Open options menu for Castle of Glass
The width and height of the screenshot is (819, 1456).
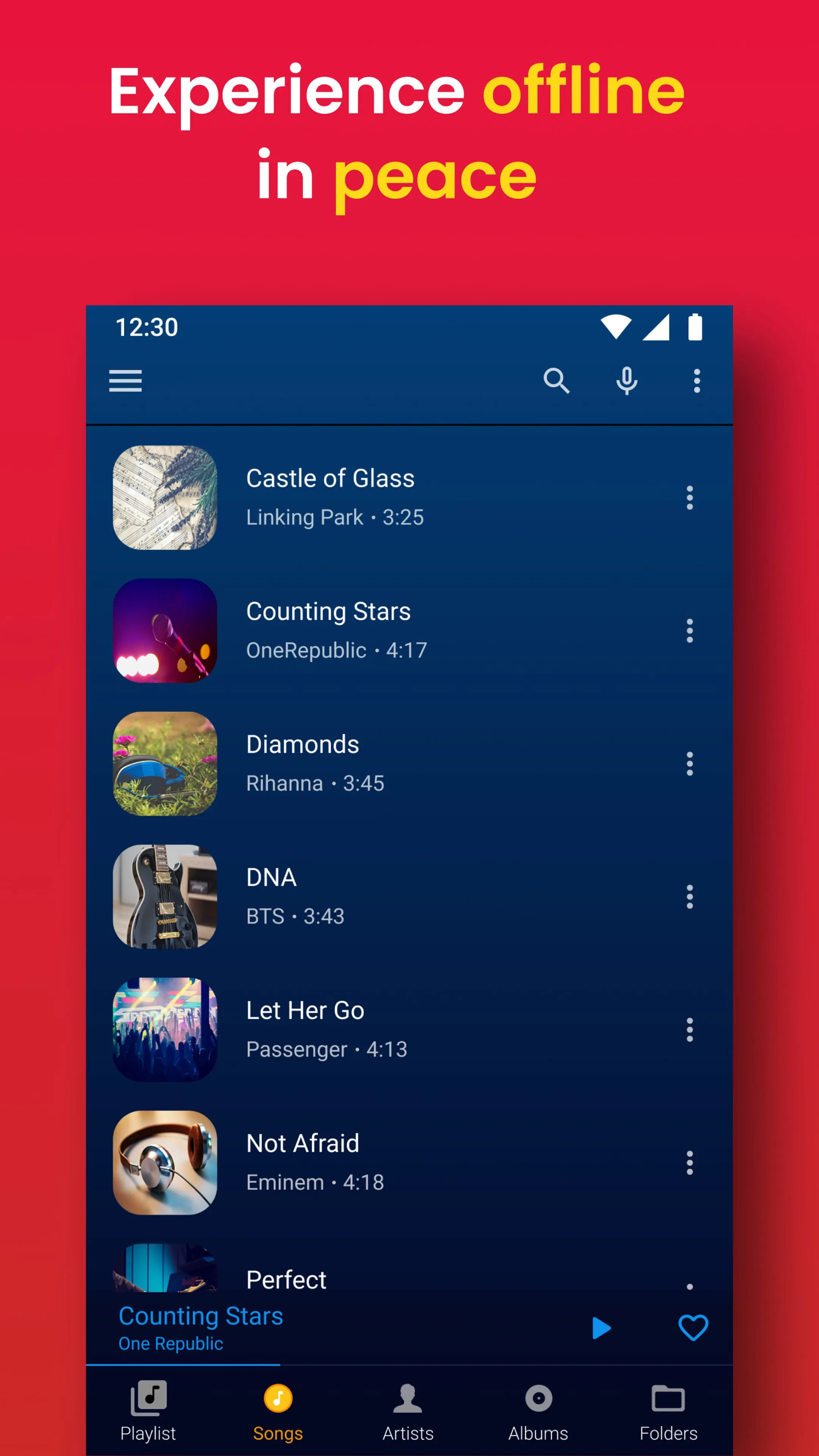[690, 497]
